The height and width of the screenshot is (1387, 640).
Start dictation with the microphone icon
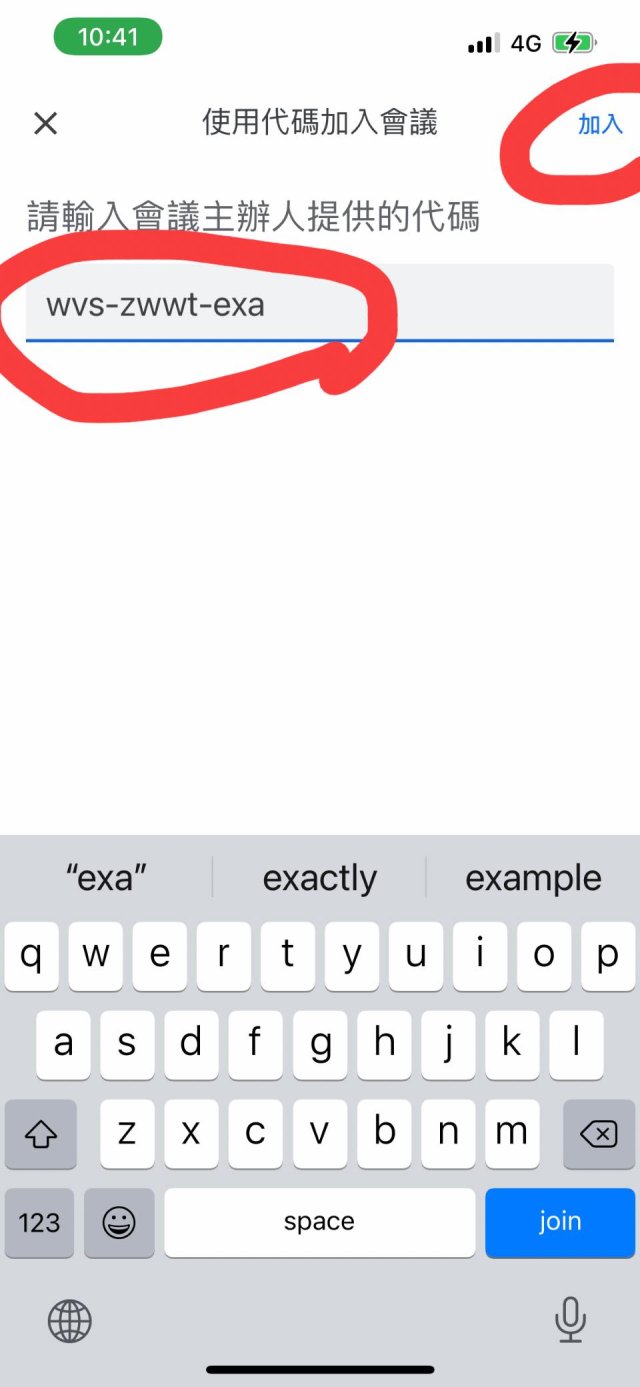pyautogui.click(x=570, y=1320)
